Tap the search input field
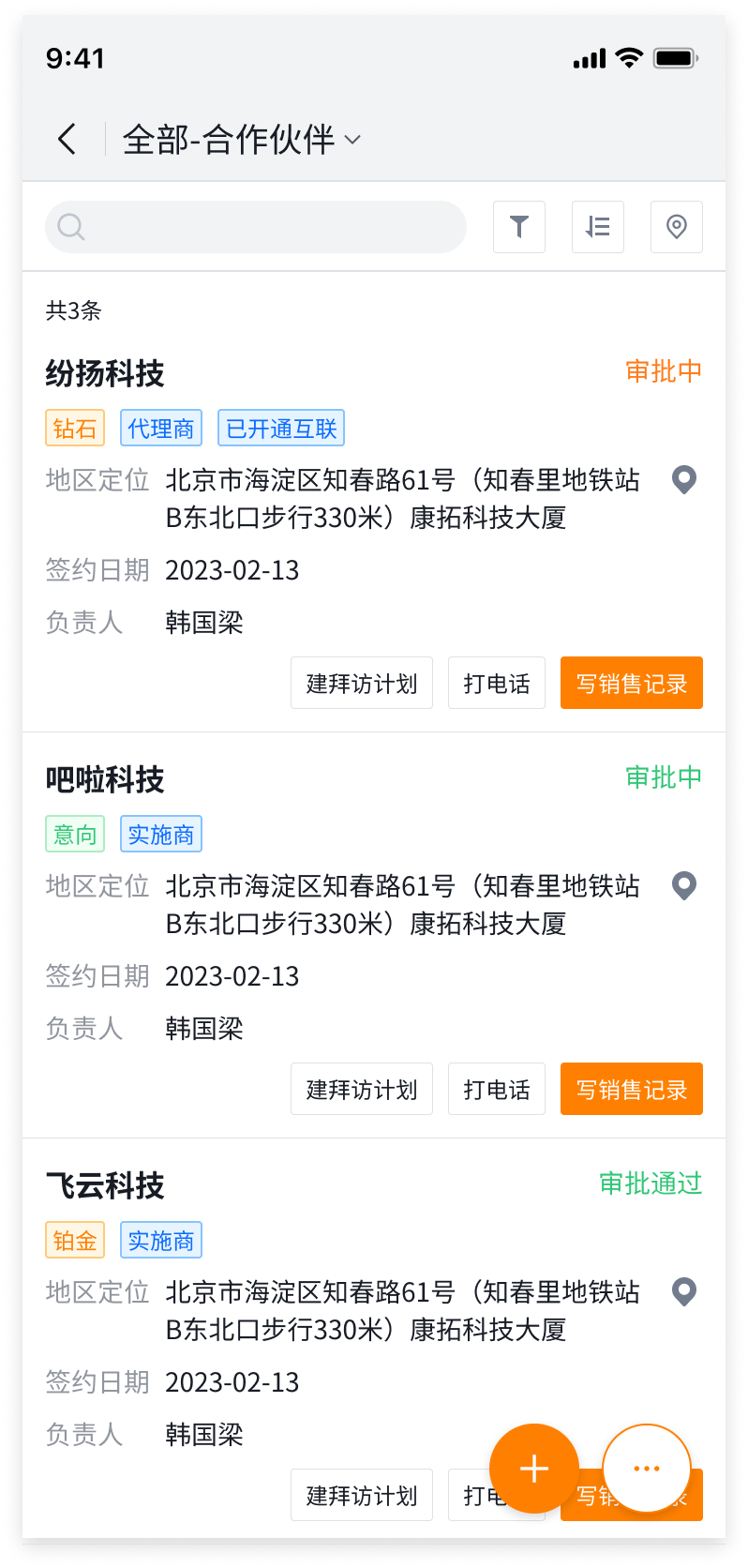The height and width of the screenshot is (1568, 748). click(x=255, y=227)
